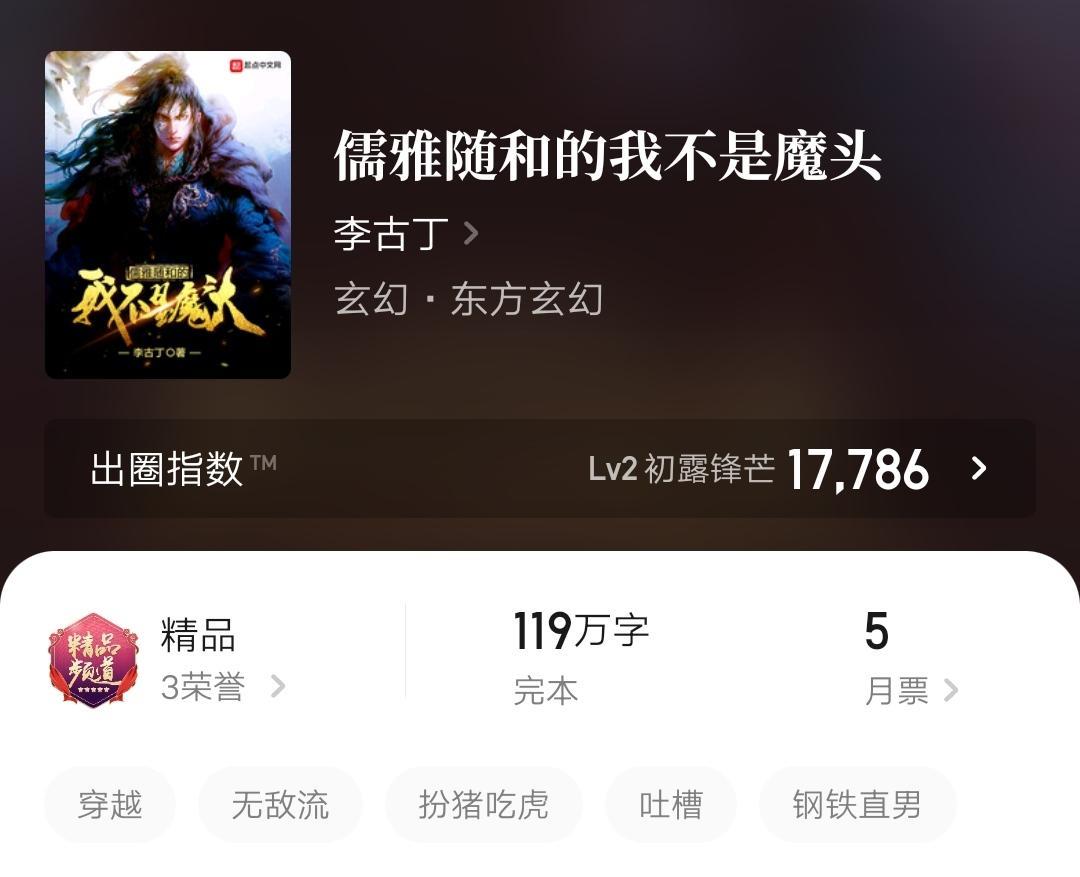1080x877 pixels.
Task: Tap the 扮猪吃虎 tag chip
Action: (484, 805)
